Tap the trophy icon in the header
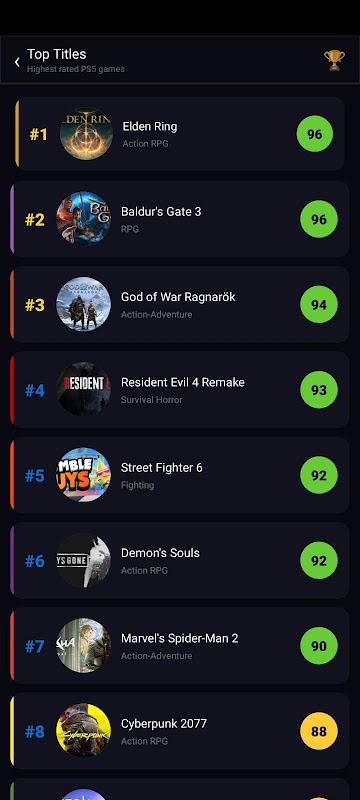Screen dimensions: 360x800 point(335,60)
